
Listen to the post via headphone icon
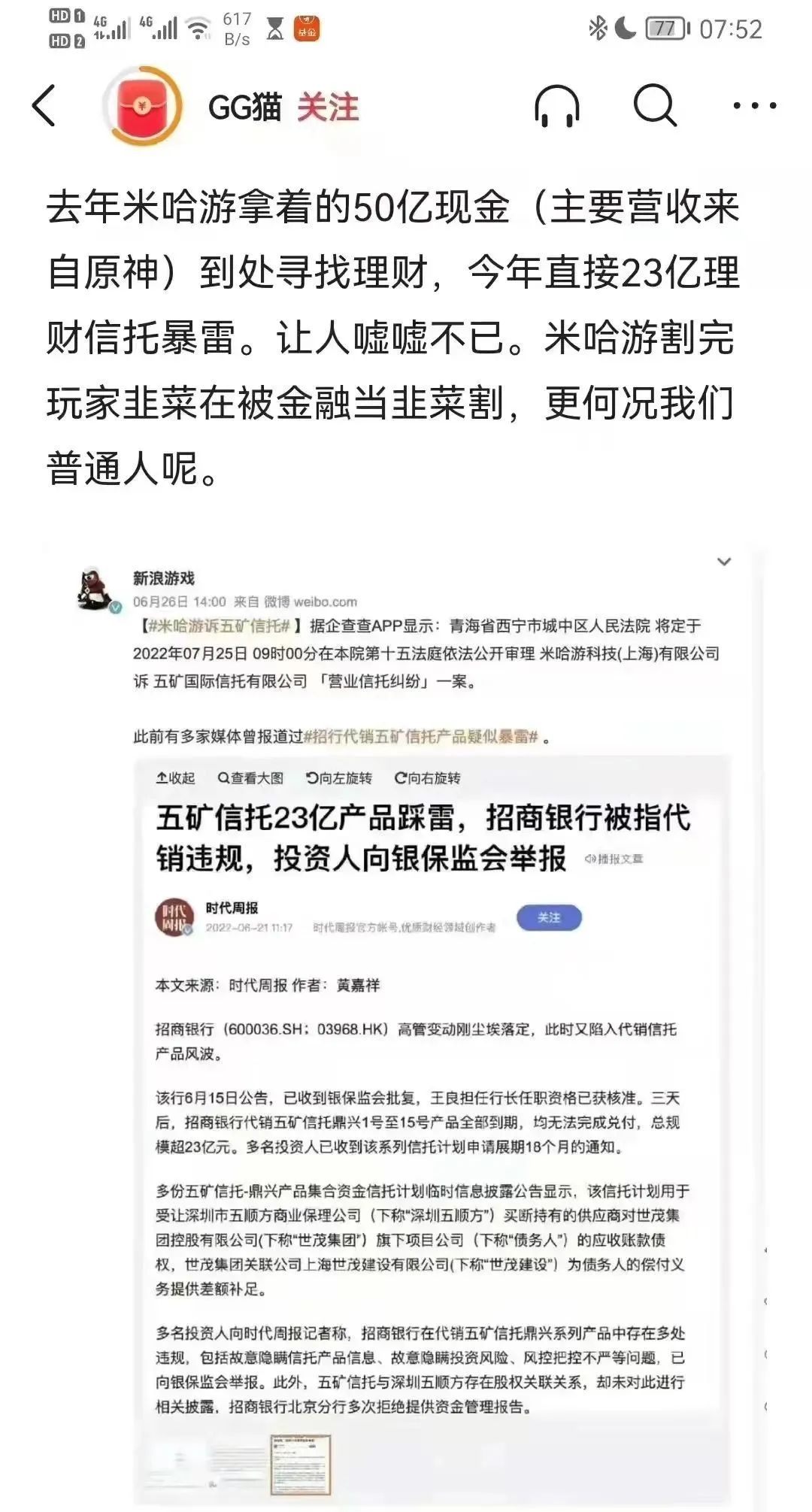557,106
